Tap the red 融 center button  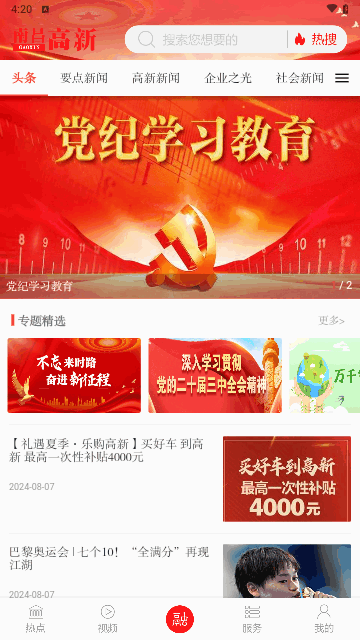coord(180,619)
